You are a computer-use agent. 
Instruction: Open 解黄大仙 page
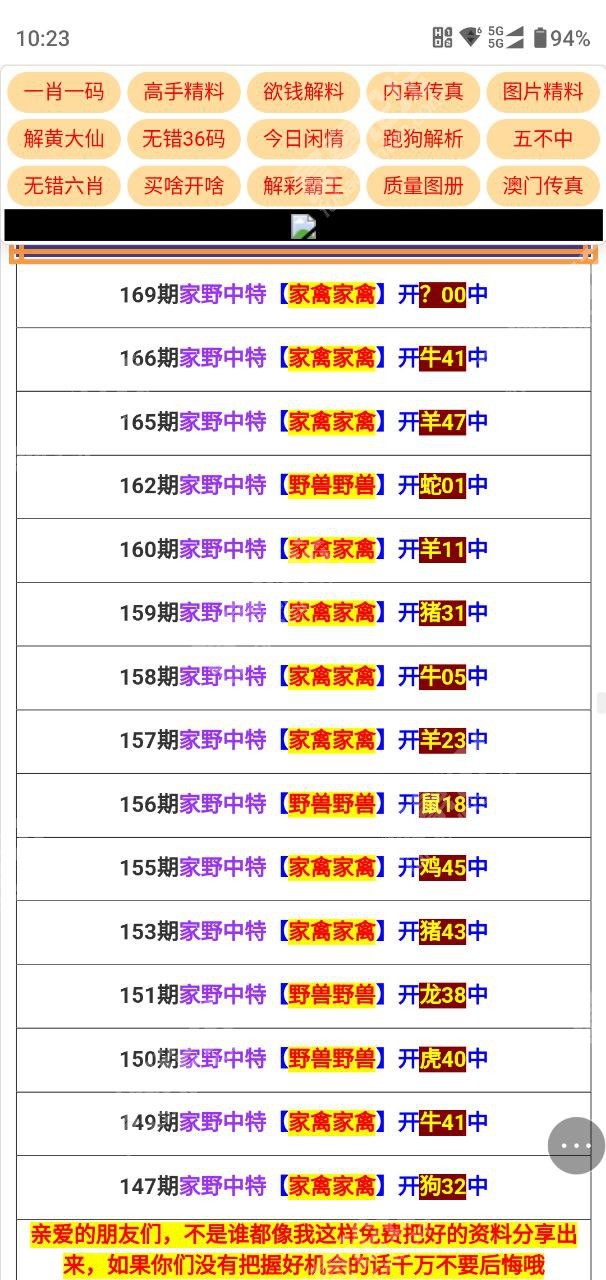click(x=64, y=139)
